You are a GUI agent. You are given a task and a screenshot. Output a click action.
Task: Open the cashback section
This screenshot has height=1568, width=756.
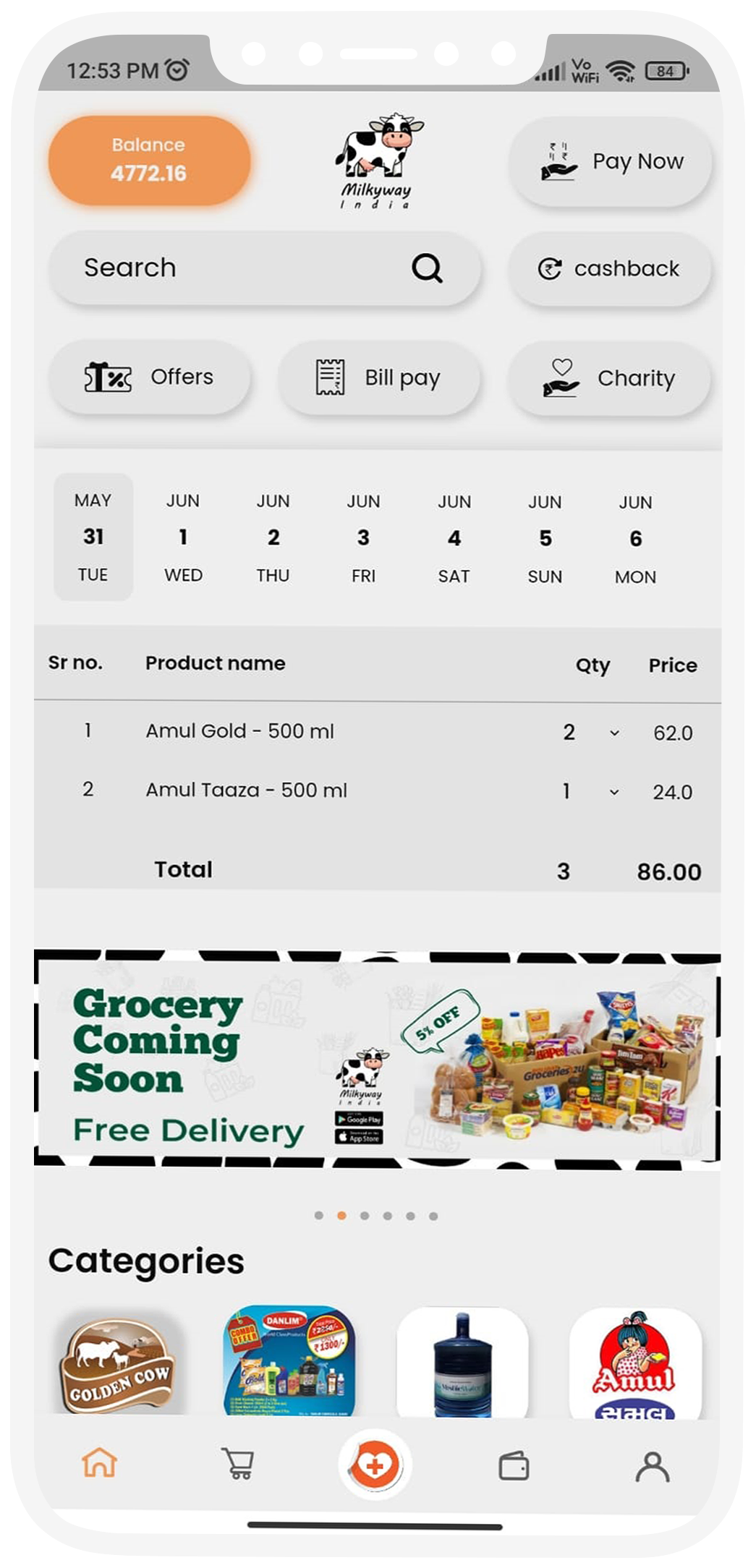click(610, 268)
